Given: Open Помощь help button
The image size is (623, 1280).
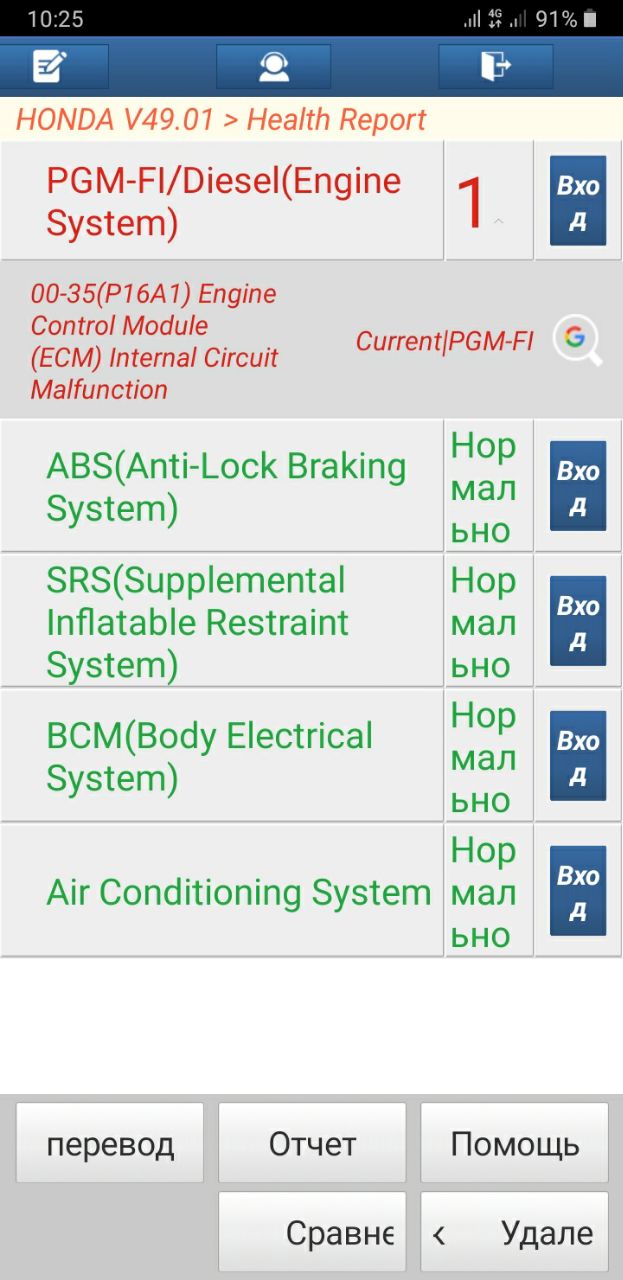Looking at the screenshot, I should [514, 1143].
